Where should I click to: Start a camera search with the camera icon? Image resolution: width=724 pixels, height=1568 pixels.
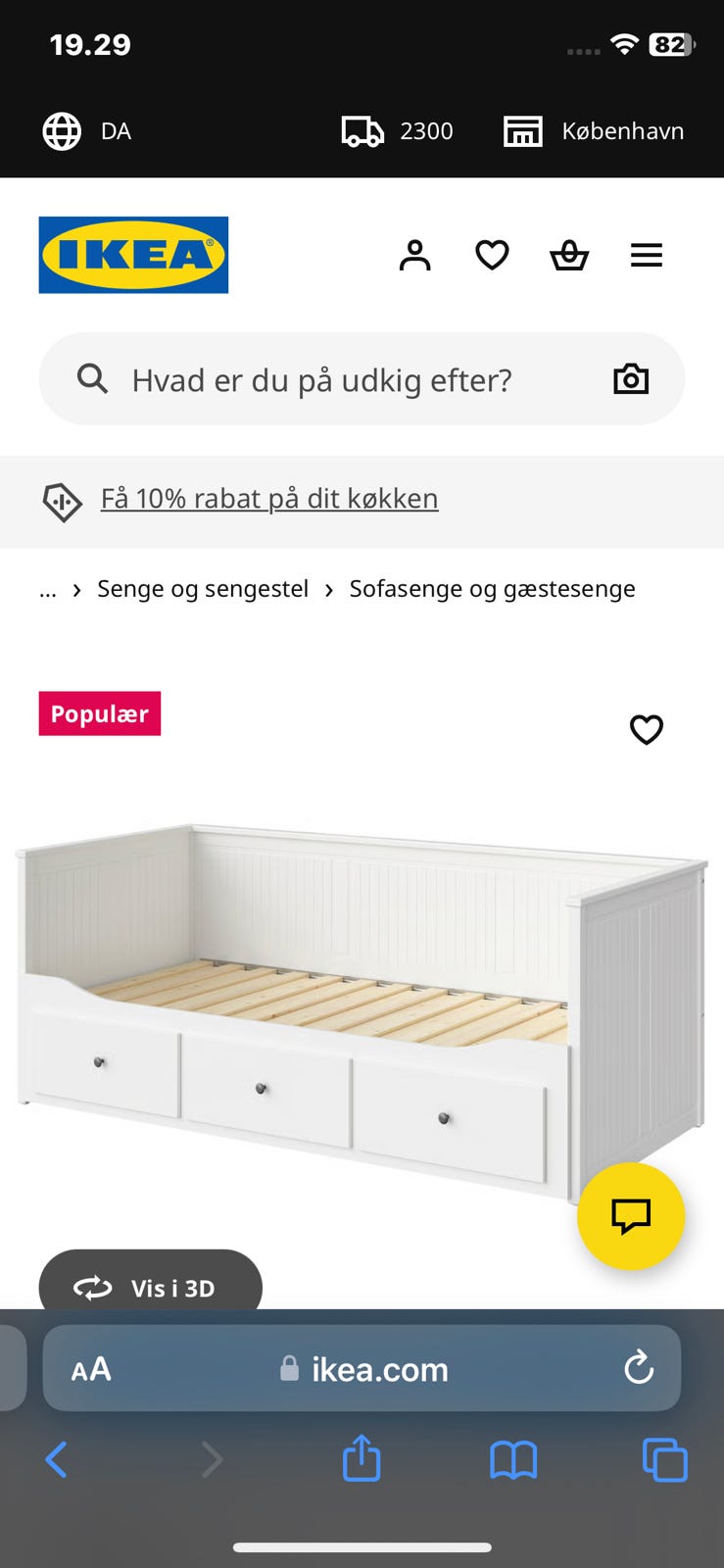[x=631, y=378]
